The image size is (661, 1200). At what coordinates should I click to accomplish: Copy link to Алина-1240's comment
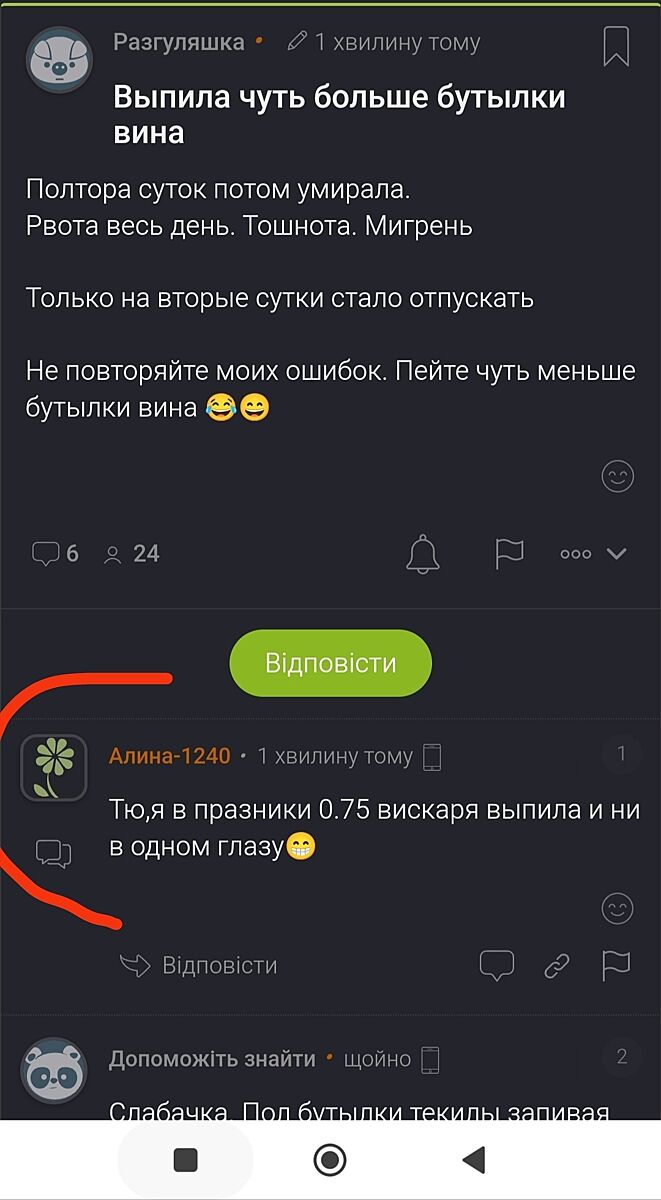tap(556, 965)
